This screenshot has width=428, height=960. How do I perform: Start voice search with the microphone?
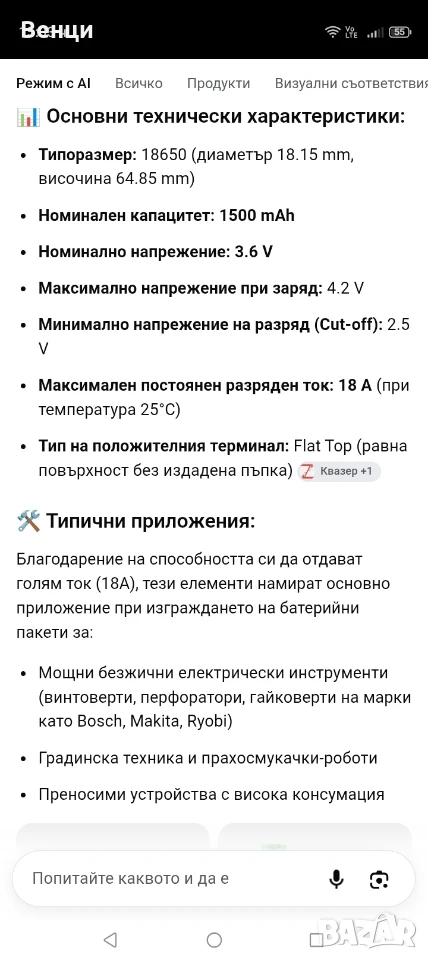[x=336, y=879]
